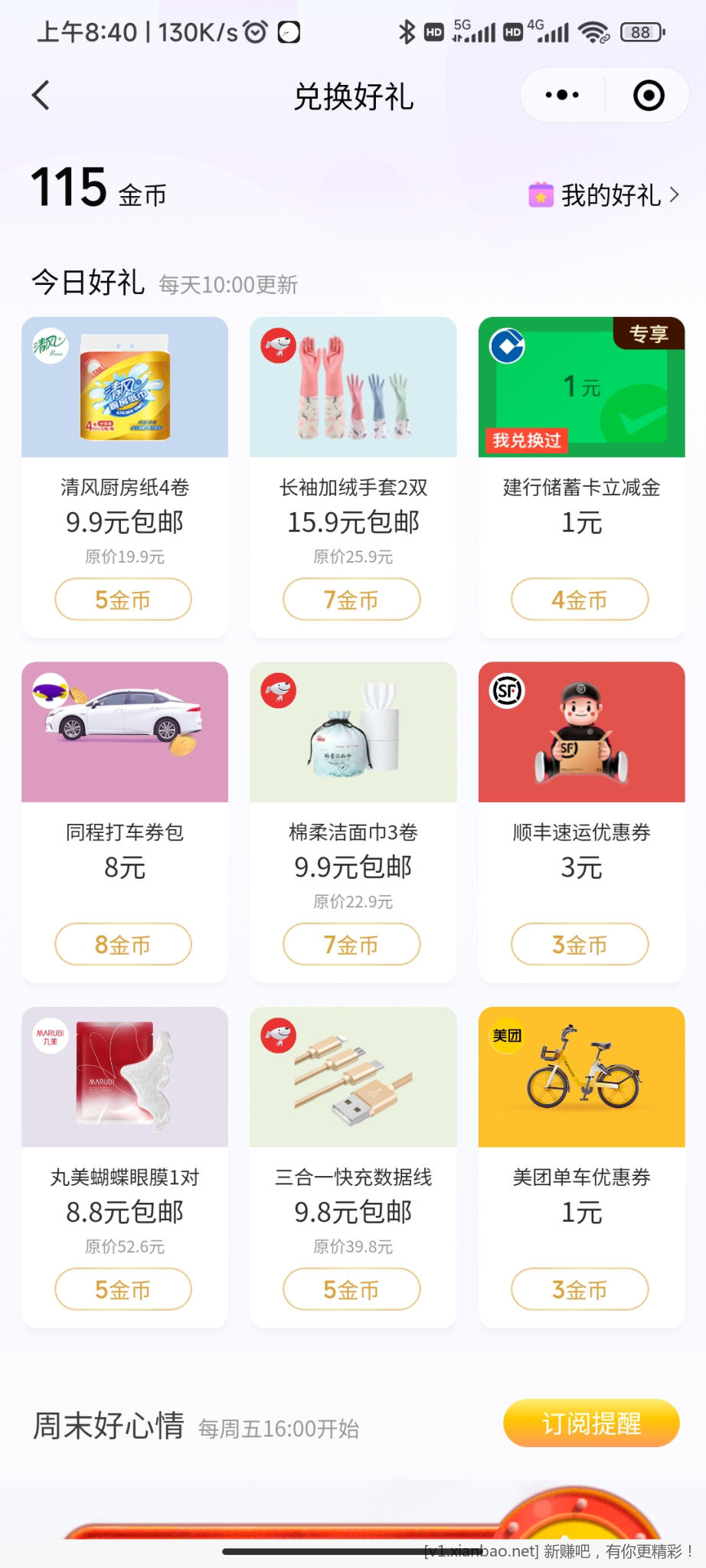Image resolution: width=706 pixels, height=1568 pixels.
Task: Open 我的好礼 rewards page
Action: coord(604,195)
